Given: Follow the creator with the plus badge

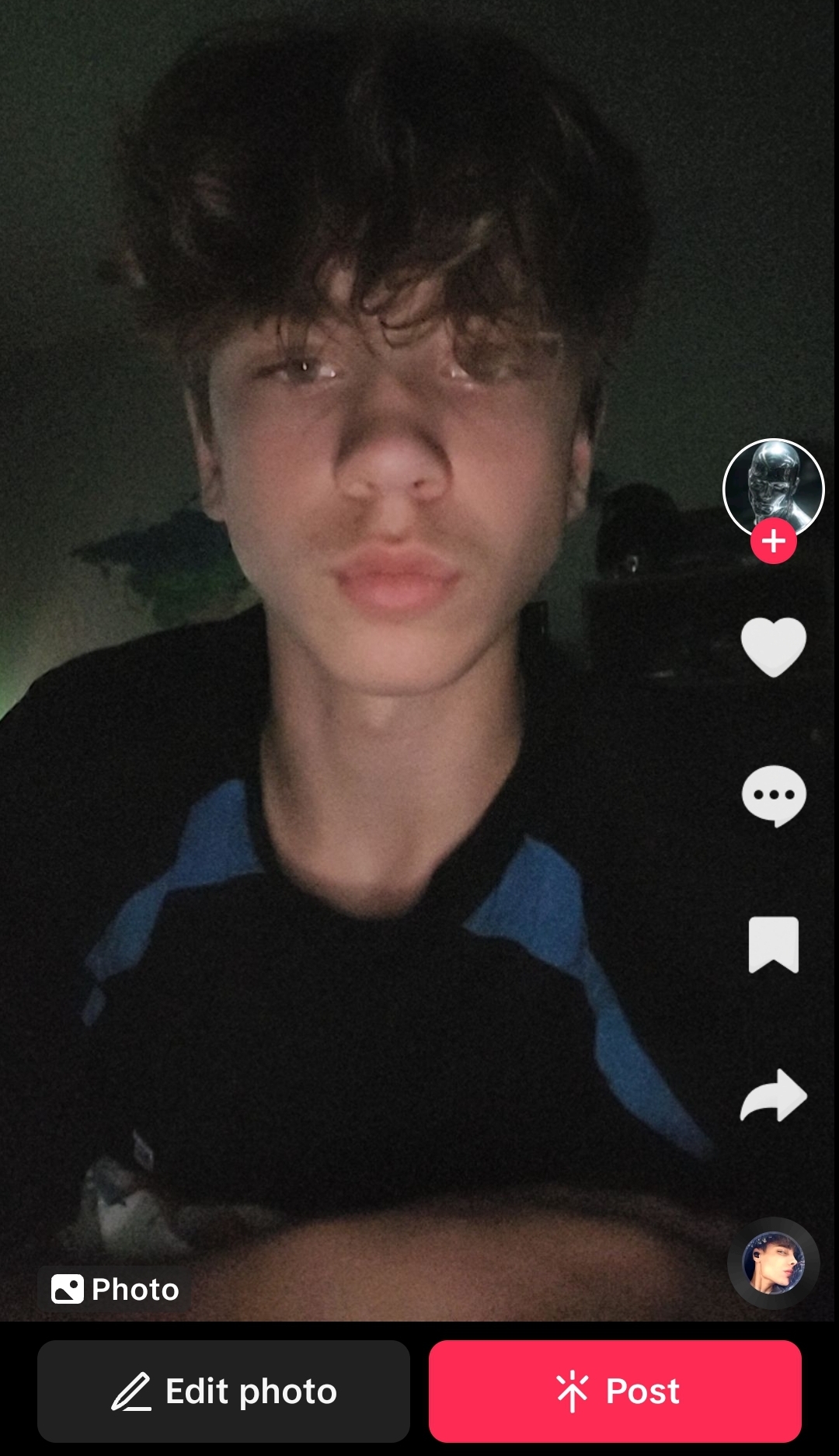Looking at the screenshot, I should coord(773,541).
